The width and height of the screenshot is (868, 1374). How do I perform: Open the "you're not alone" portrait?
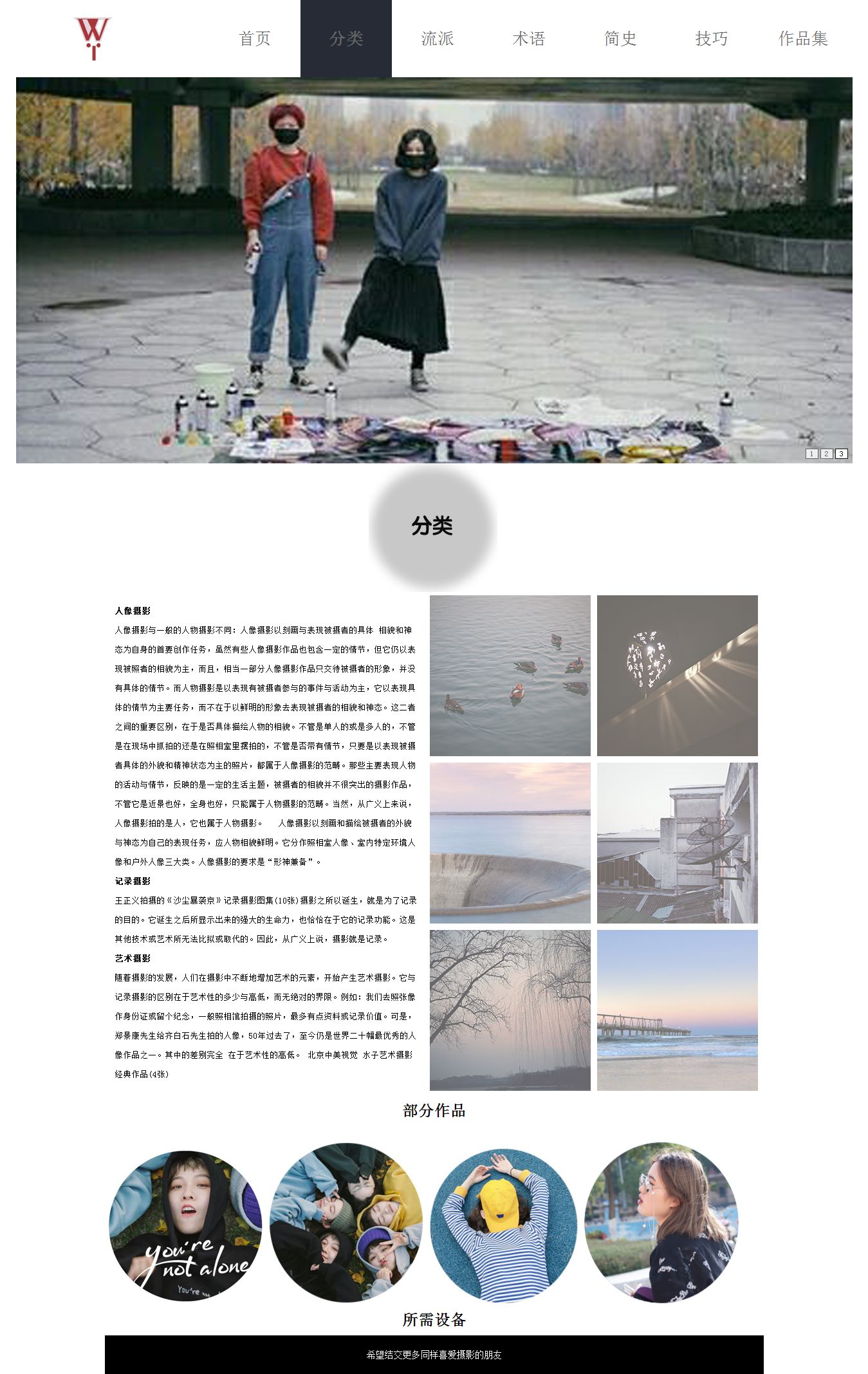click(185, 1225)
